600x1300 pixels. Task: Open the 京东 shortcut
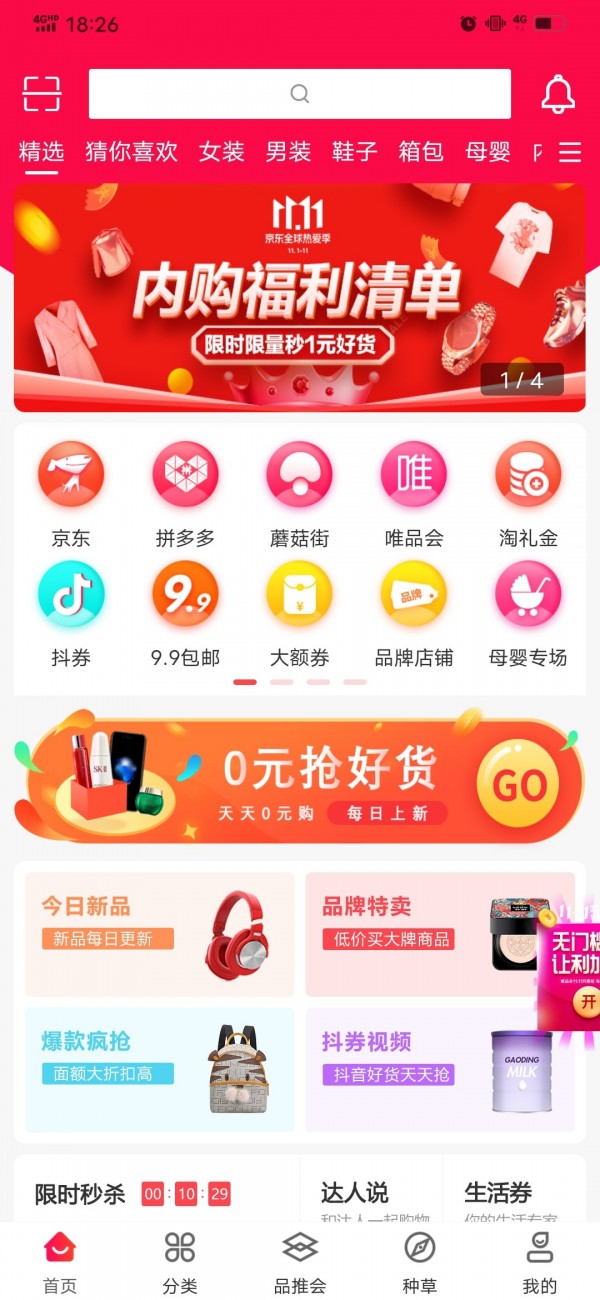click(x=71, y=495)
